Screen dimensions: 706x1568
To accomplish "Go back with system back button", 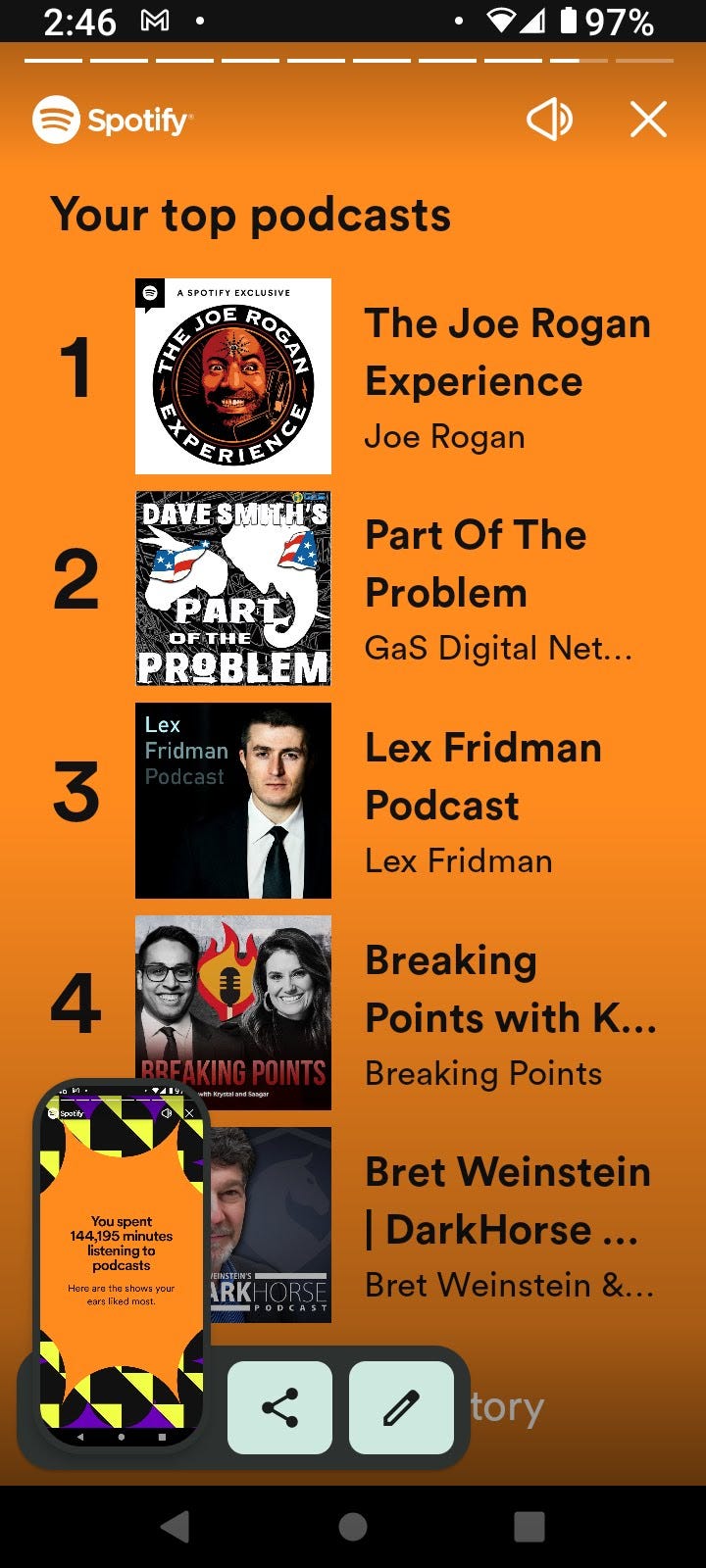I will tap(176, 1526).
